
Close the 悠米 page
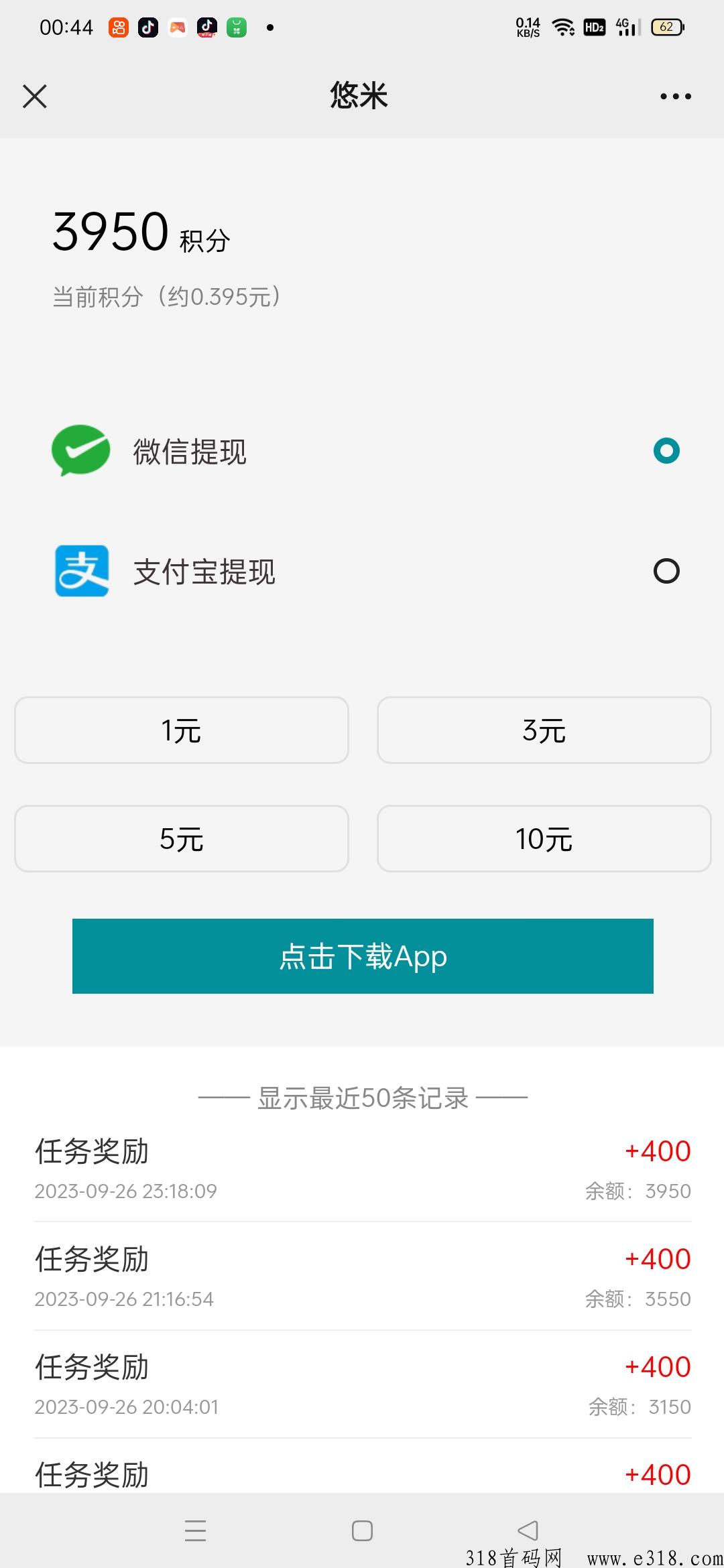(35, 96)
